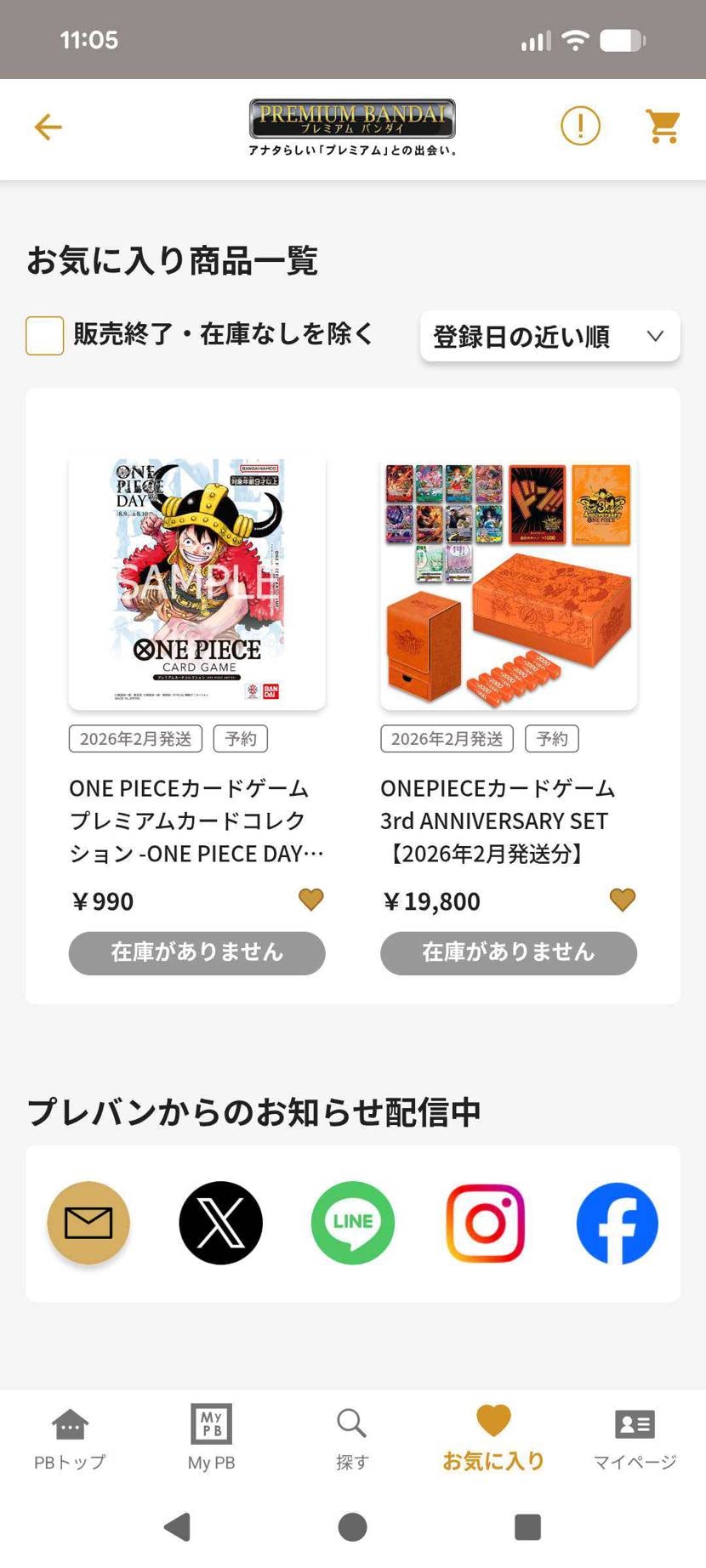
Task: Unfavorite the 3rd ANNIVERSARY SET item
Action: point(622,900)
